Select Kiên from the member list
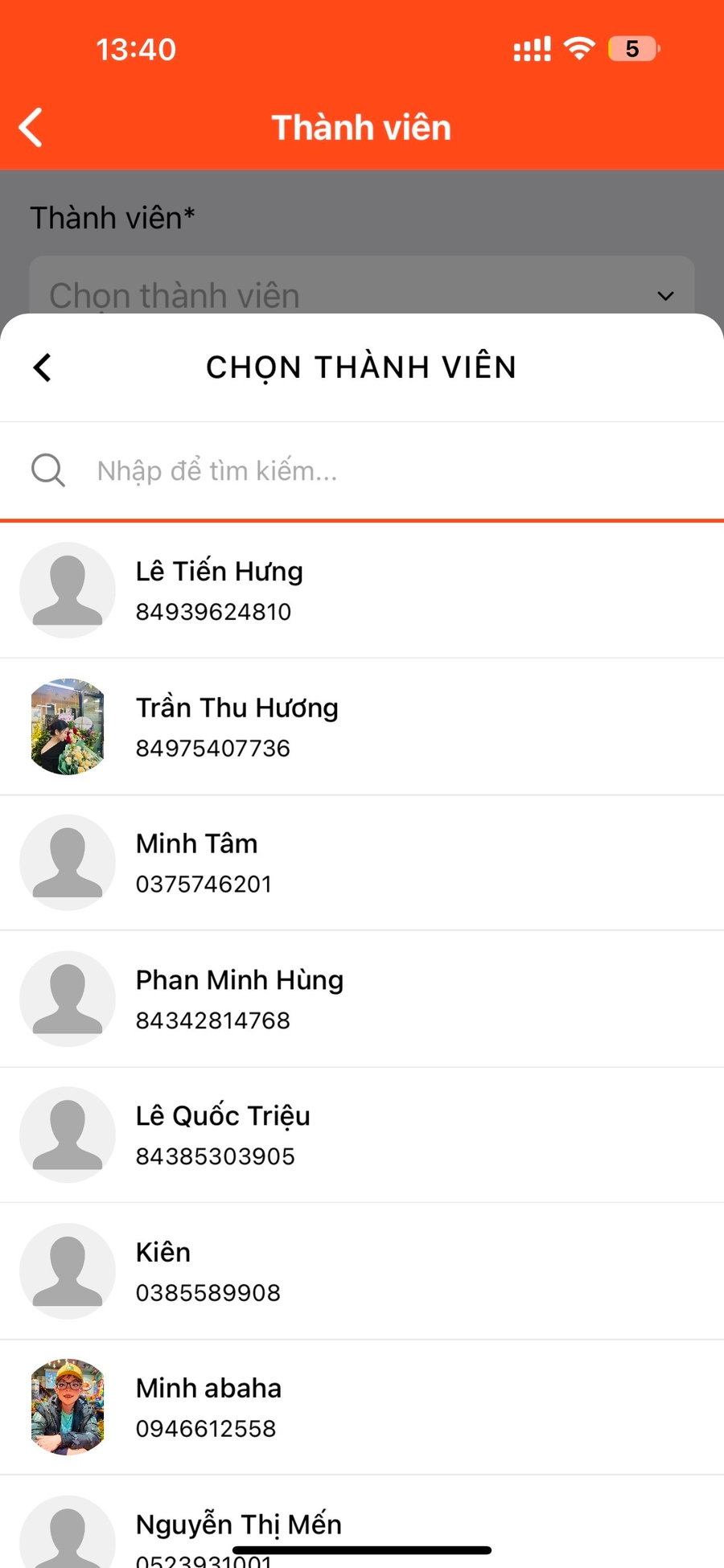Screen dimensions: 724x1568 [362, 1271]
